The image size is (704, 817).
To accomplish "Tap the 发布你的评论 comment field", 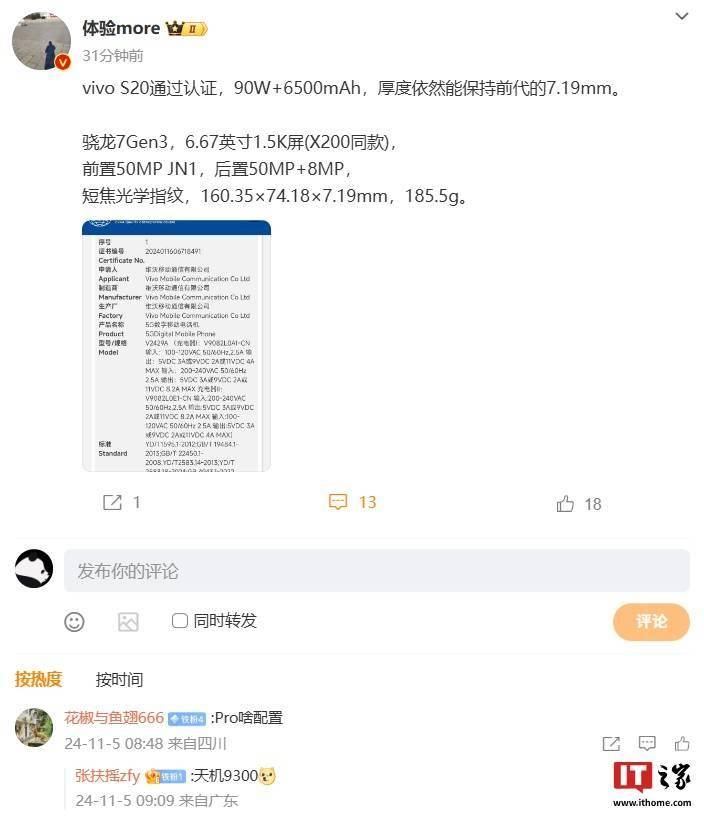I will pyautogui.click(x=376, y=571).
